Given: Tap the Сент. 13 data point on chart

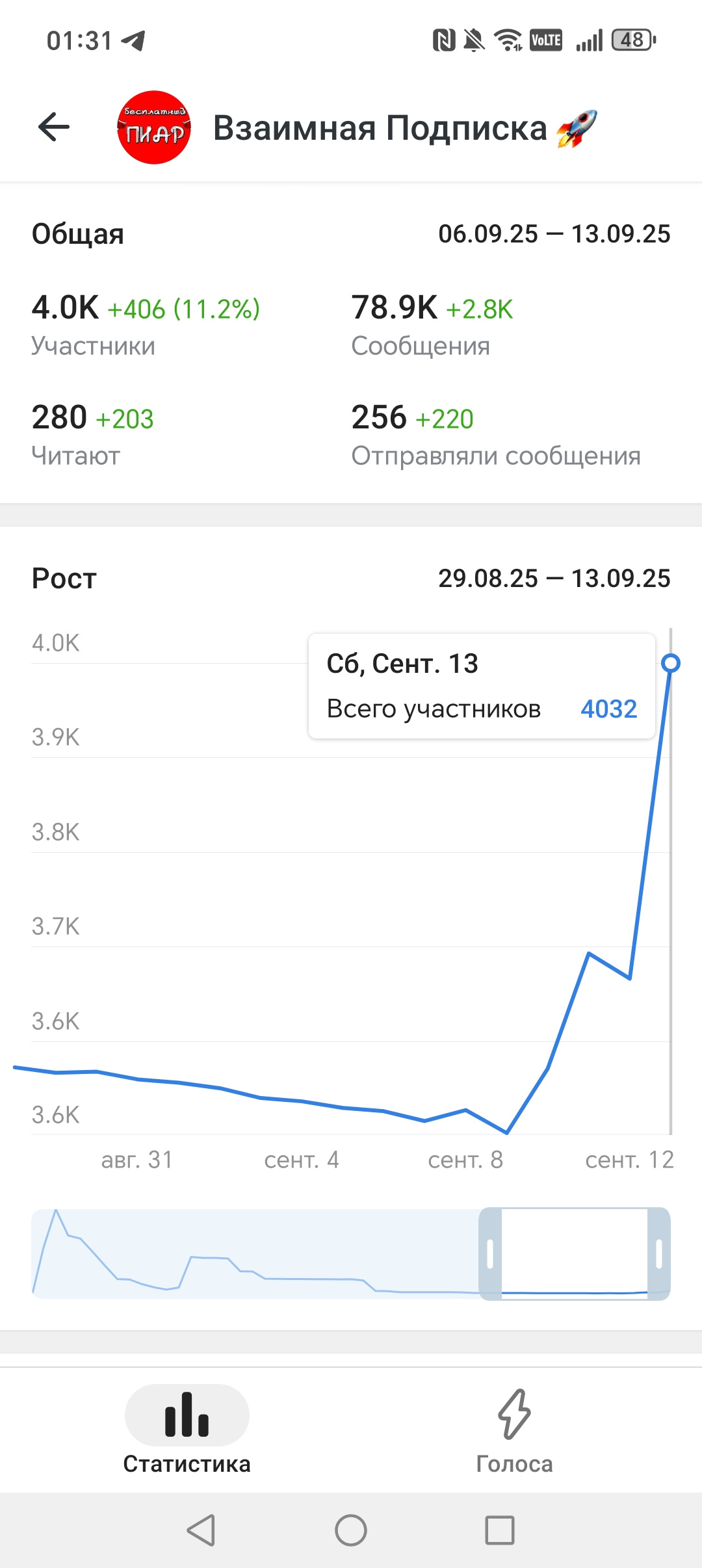Looking at the screenshot, I should tap(670, 663).
